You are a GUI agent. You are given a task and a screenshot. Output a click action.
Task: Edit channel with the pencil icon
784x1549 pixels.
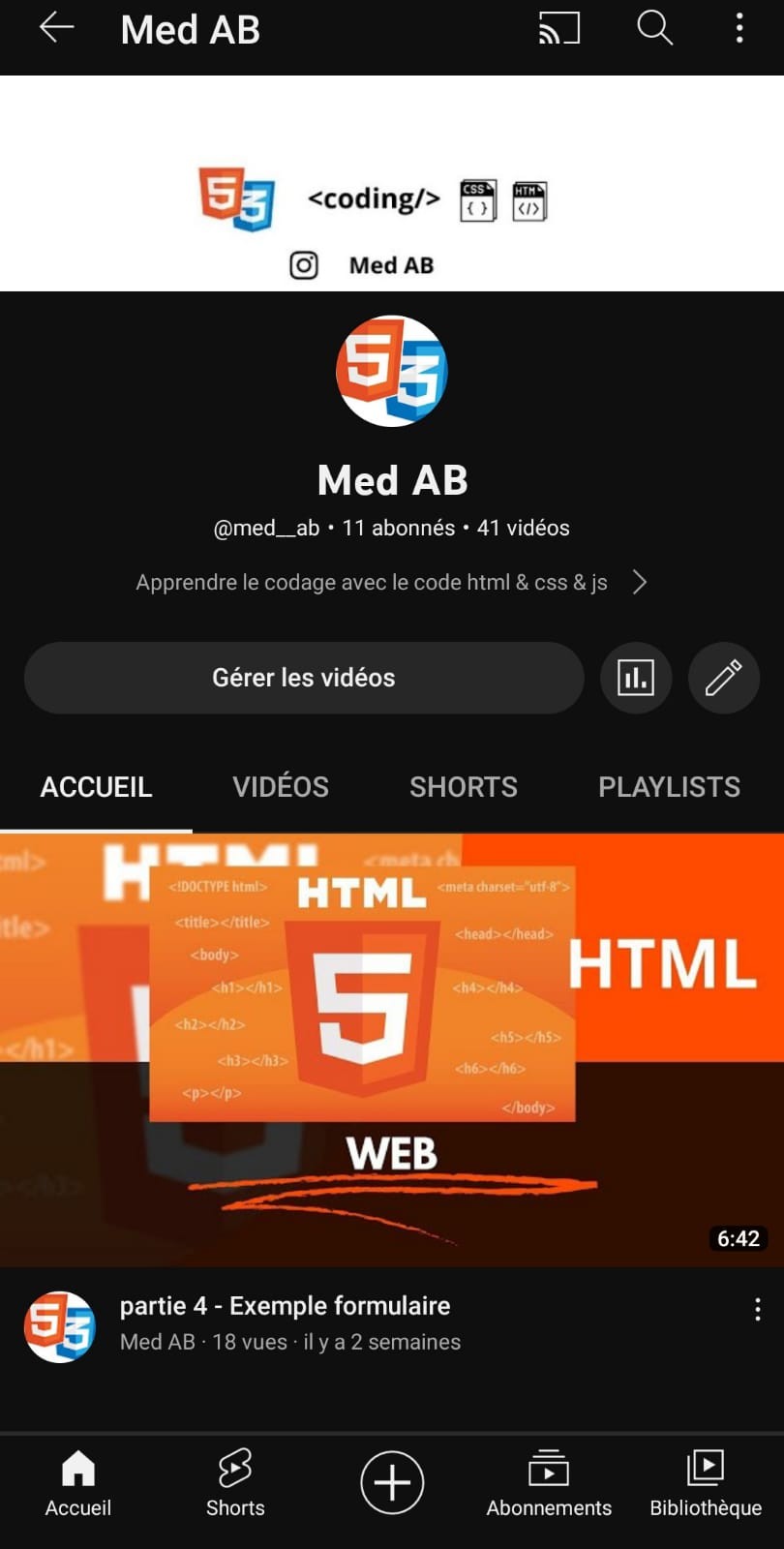click(x=723, y=678)
